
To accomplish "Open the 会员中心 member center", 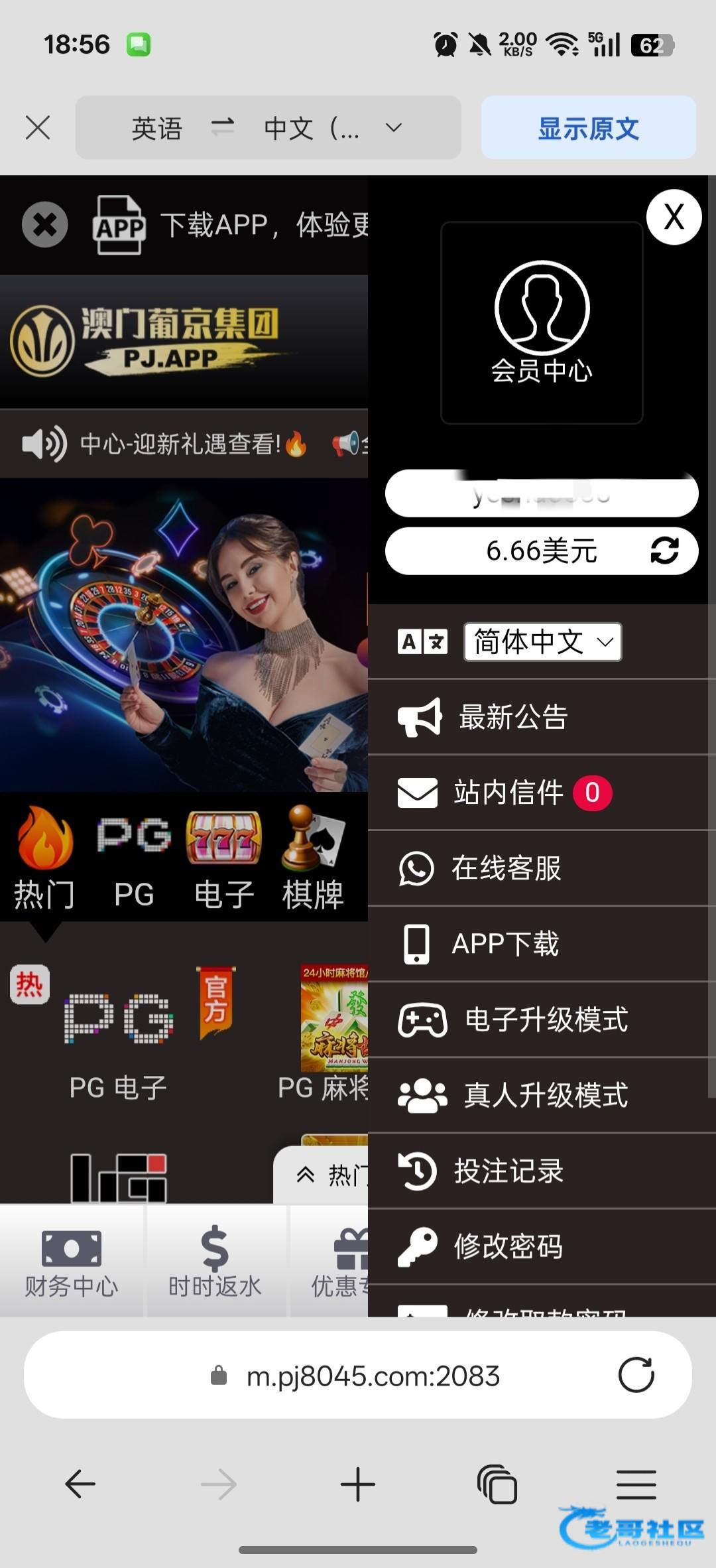I will point(542,323).
